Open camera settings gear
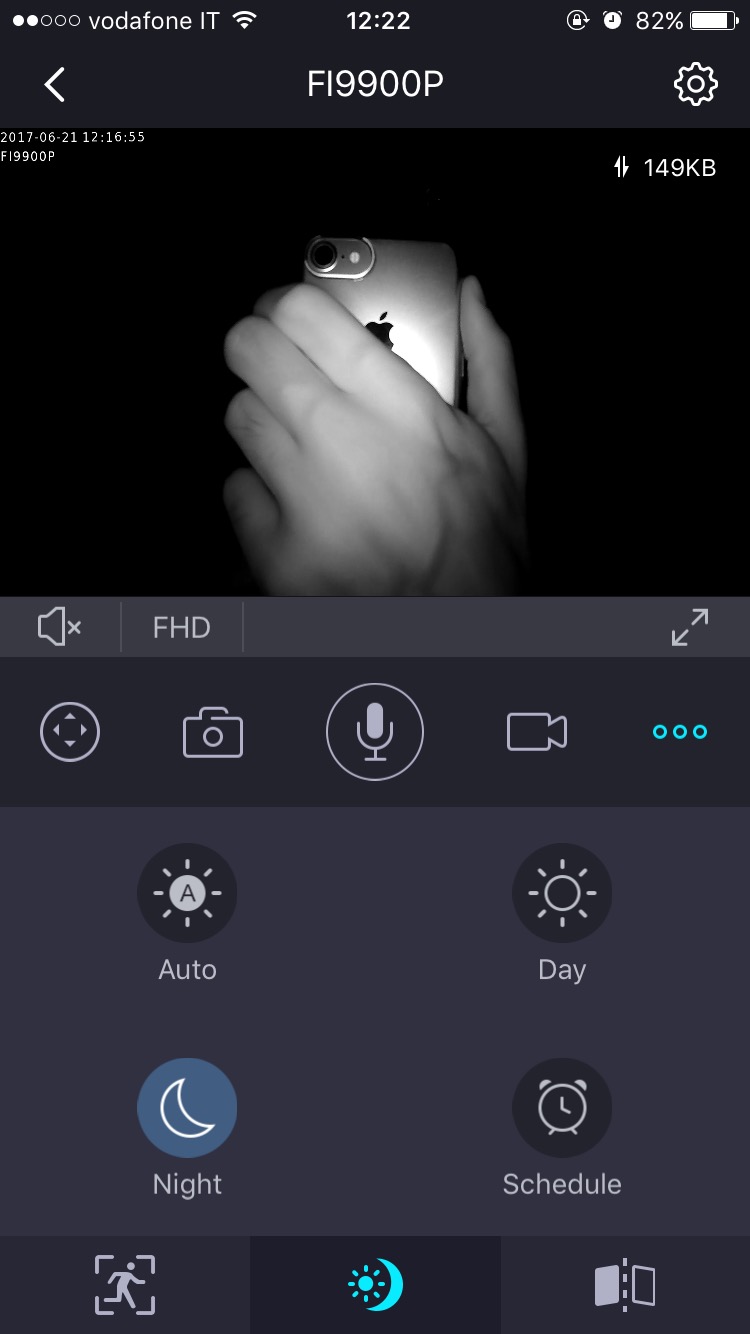750x1334 pixels. pyautogui.click(x=695, y=85)
